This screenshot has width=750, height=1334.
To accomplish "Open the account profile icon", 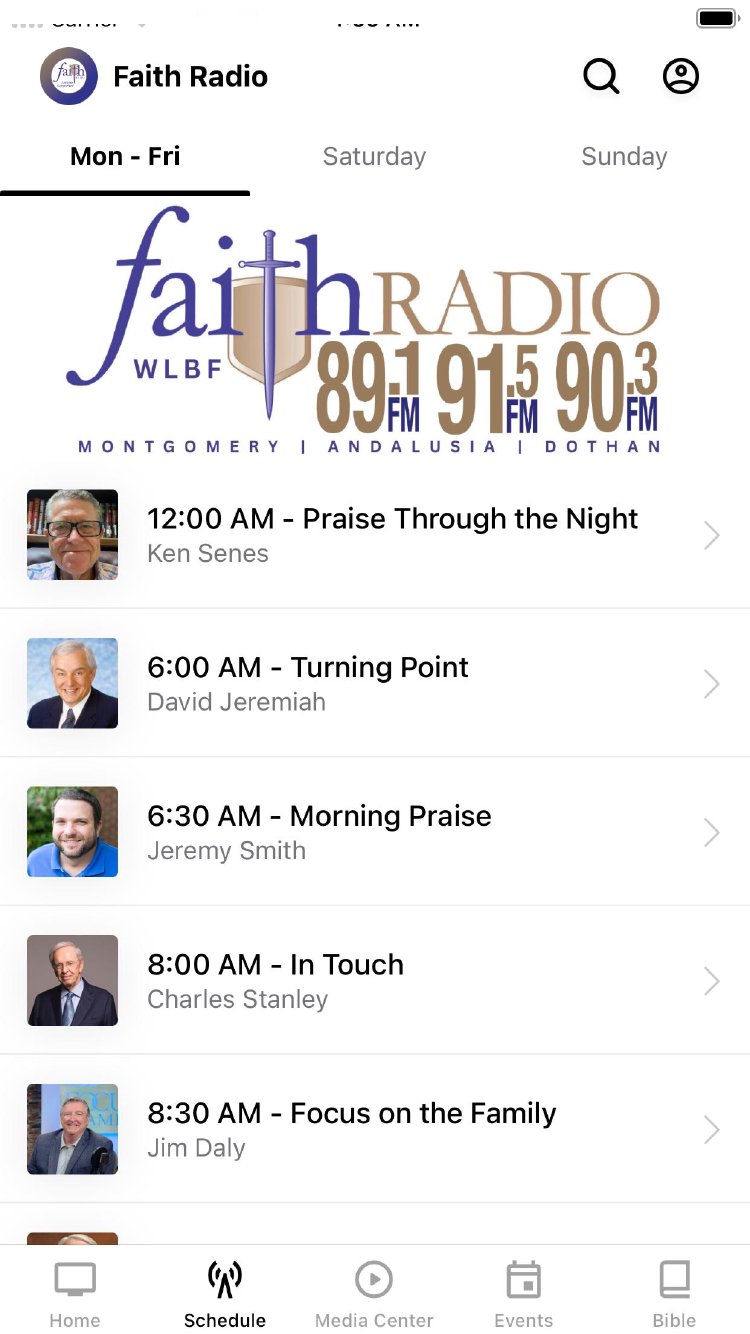I will point(681,76).
